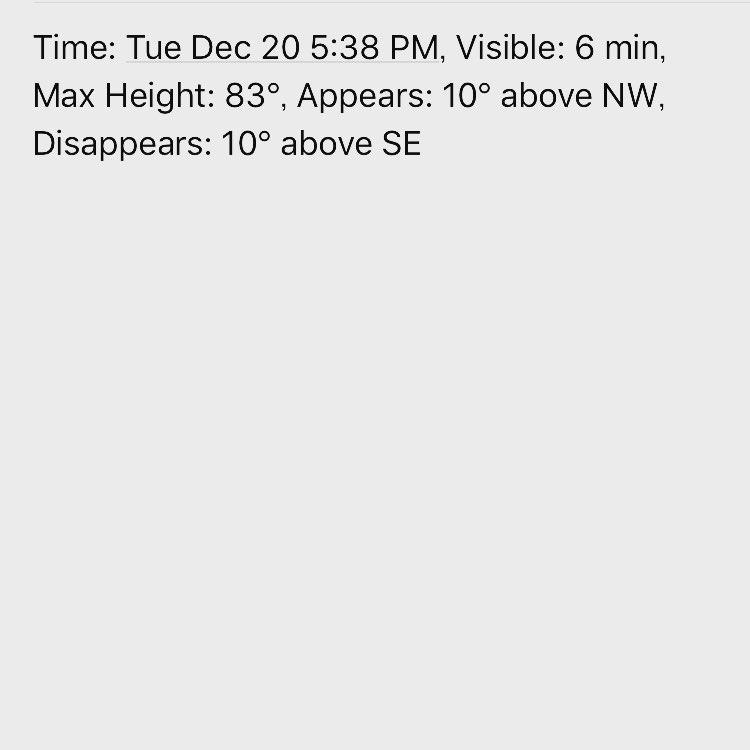Open the underlined Tue Dec 20 5:38 PM date

pos(282,48)
